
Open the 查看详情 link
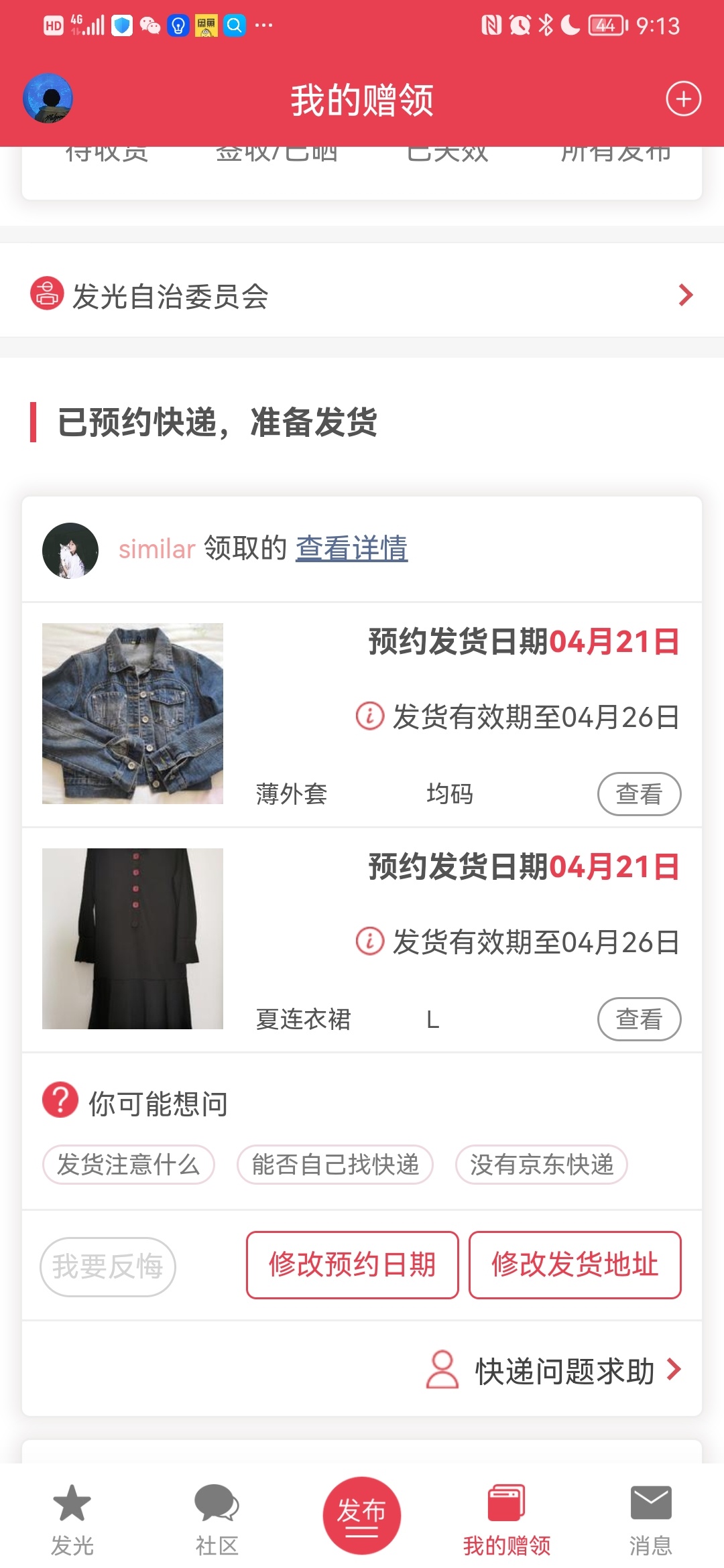tap(351, 548)
